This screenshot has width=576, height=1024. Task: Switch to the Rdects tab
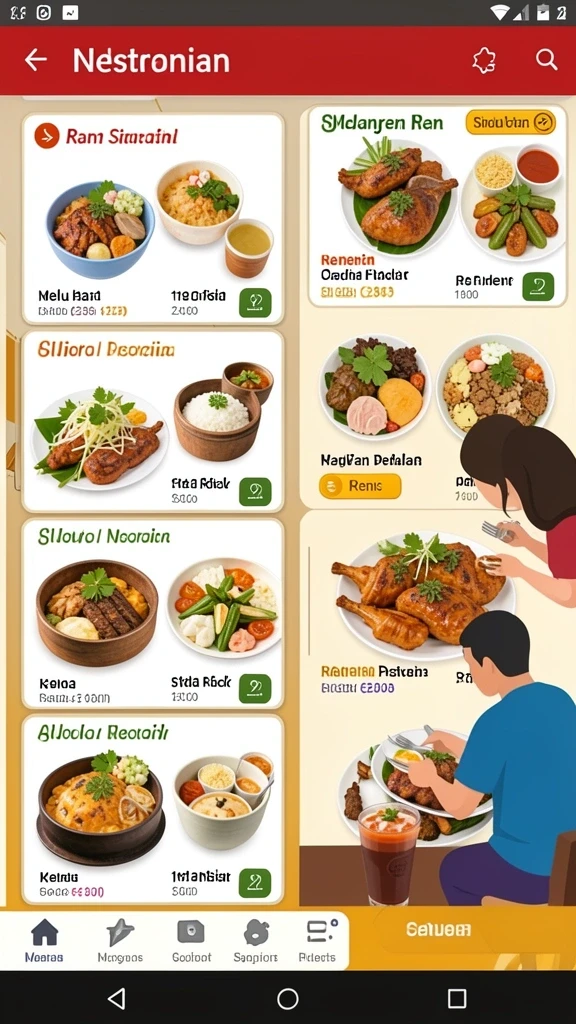pos(317,940)
